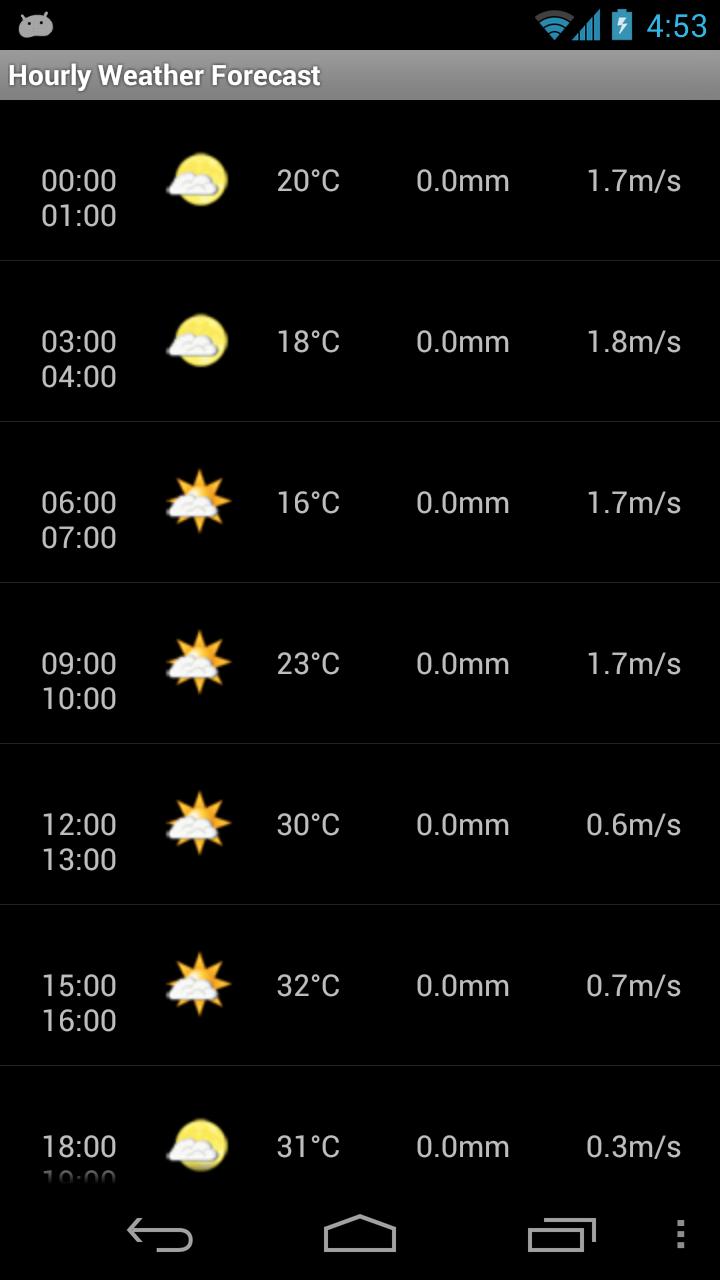This screenshot has height=1280, width=720.
Task: View the 06:00 to 07:00 forecast row
Action: pos(360,503)
